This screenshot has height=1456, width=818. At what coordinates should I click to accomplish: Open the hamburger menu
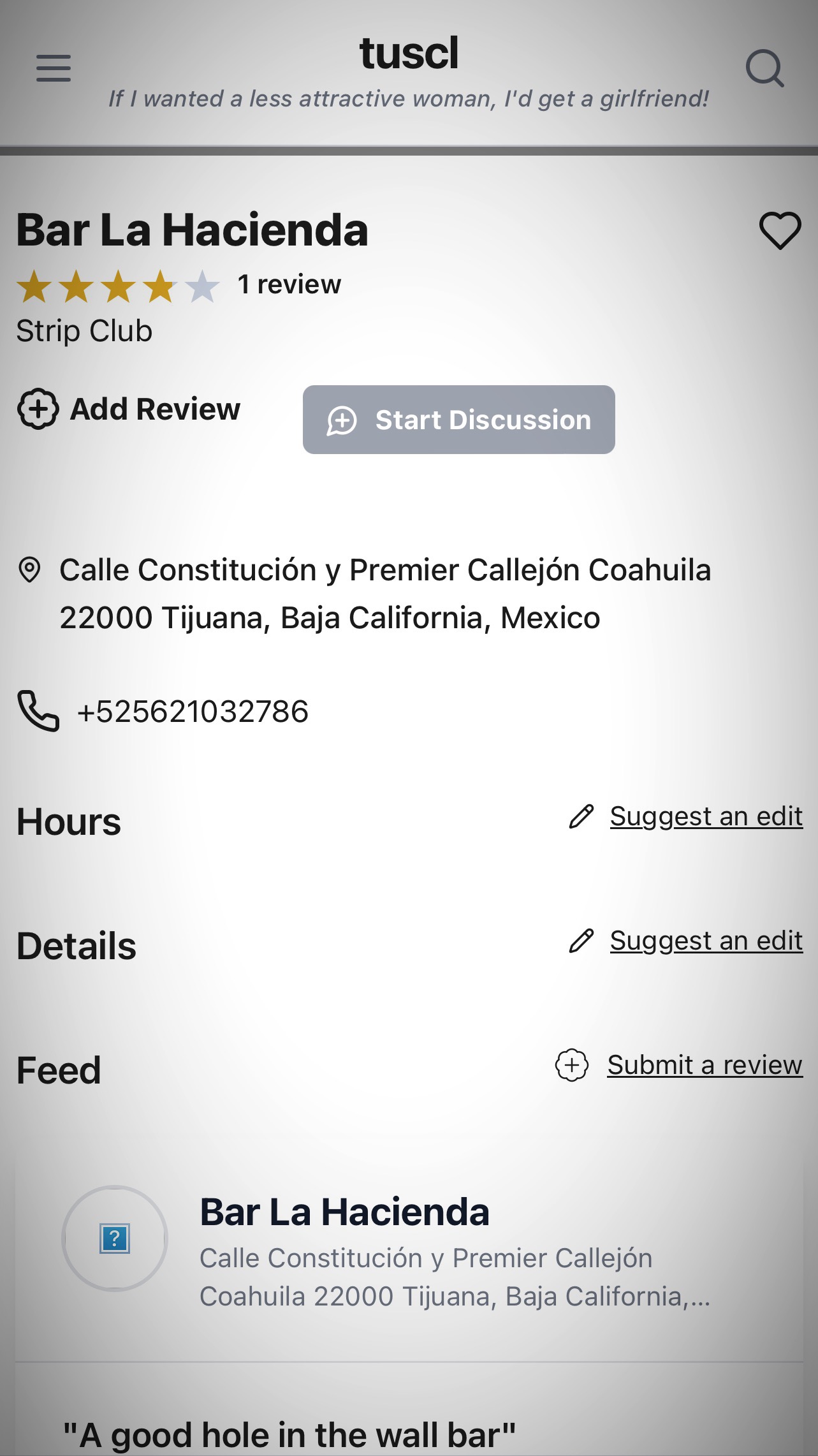54,68
